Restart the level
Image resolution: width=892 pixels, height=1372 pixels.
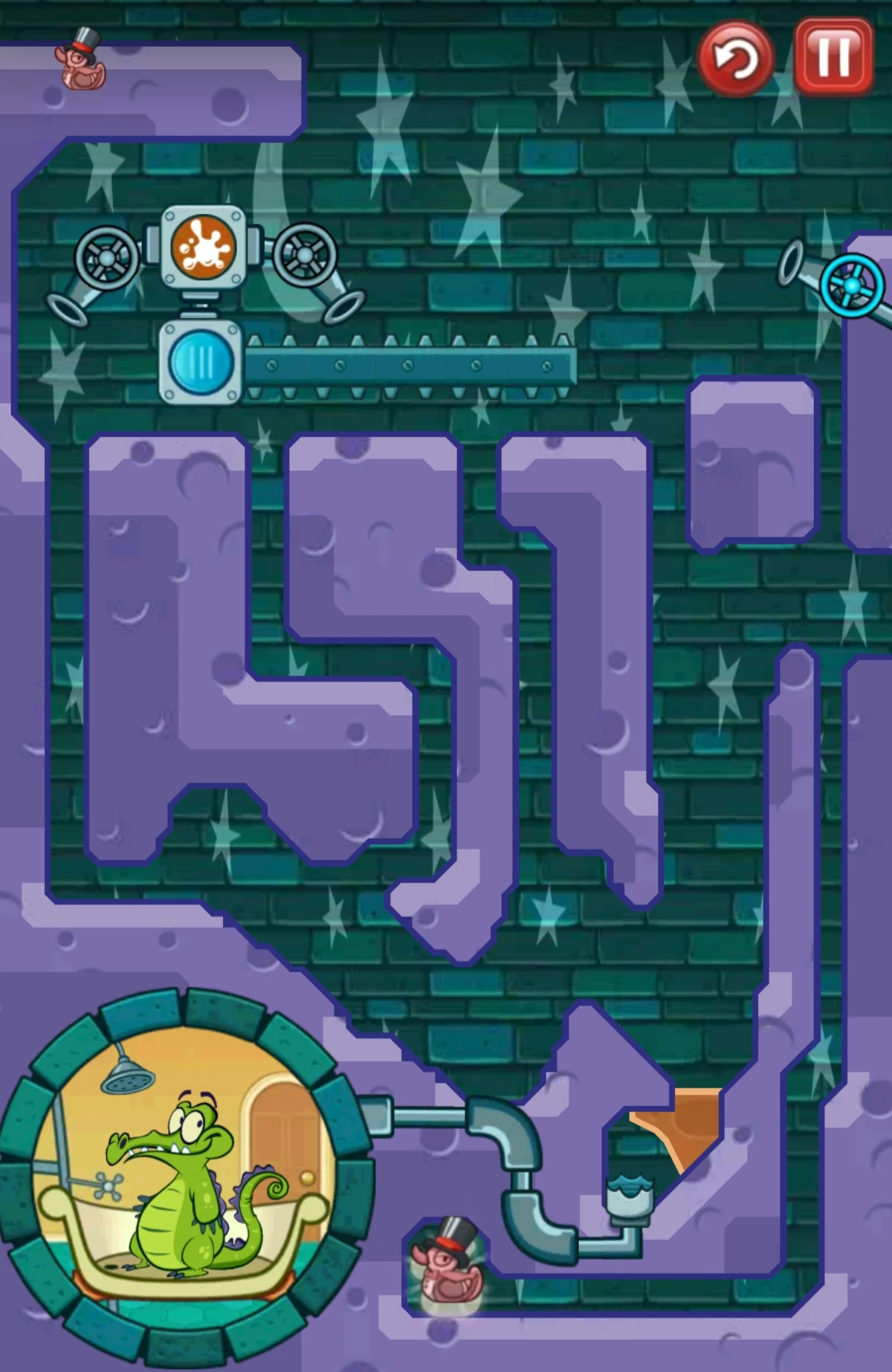pos(735,59)
